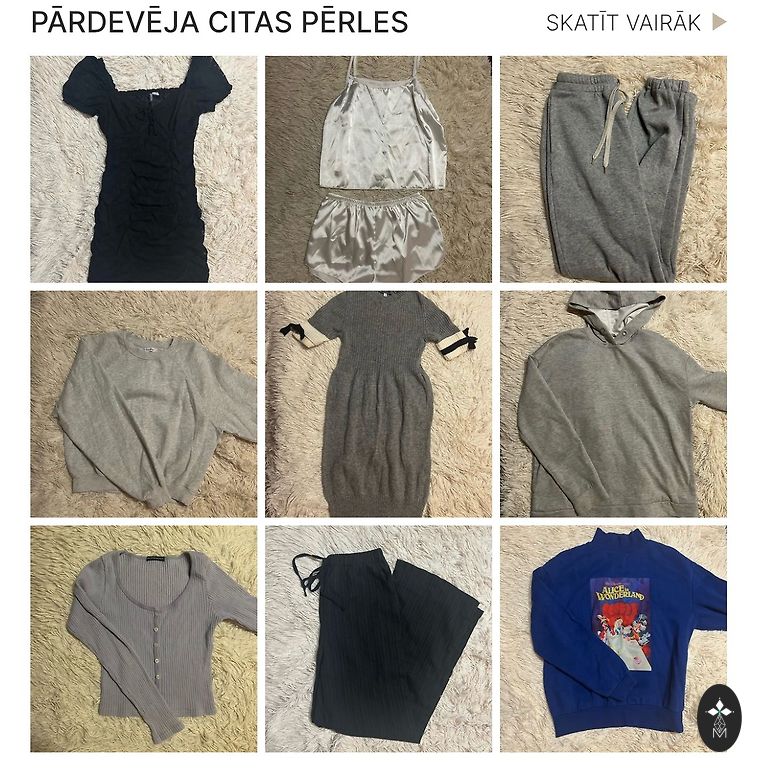Select the light grey sweatshirt item

click(x=143, y=404)
